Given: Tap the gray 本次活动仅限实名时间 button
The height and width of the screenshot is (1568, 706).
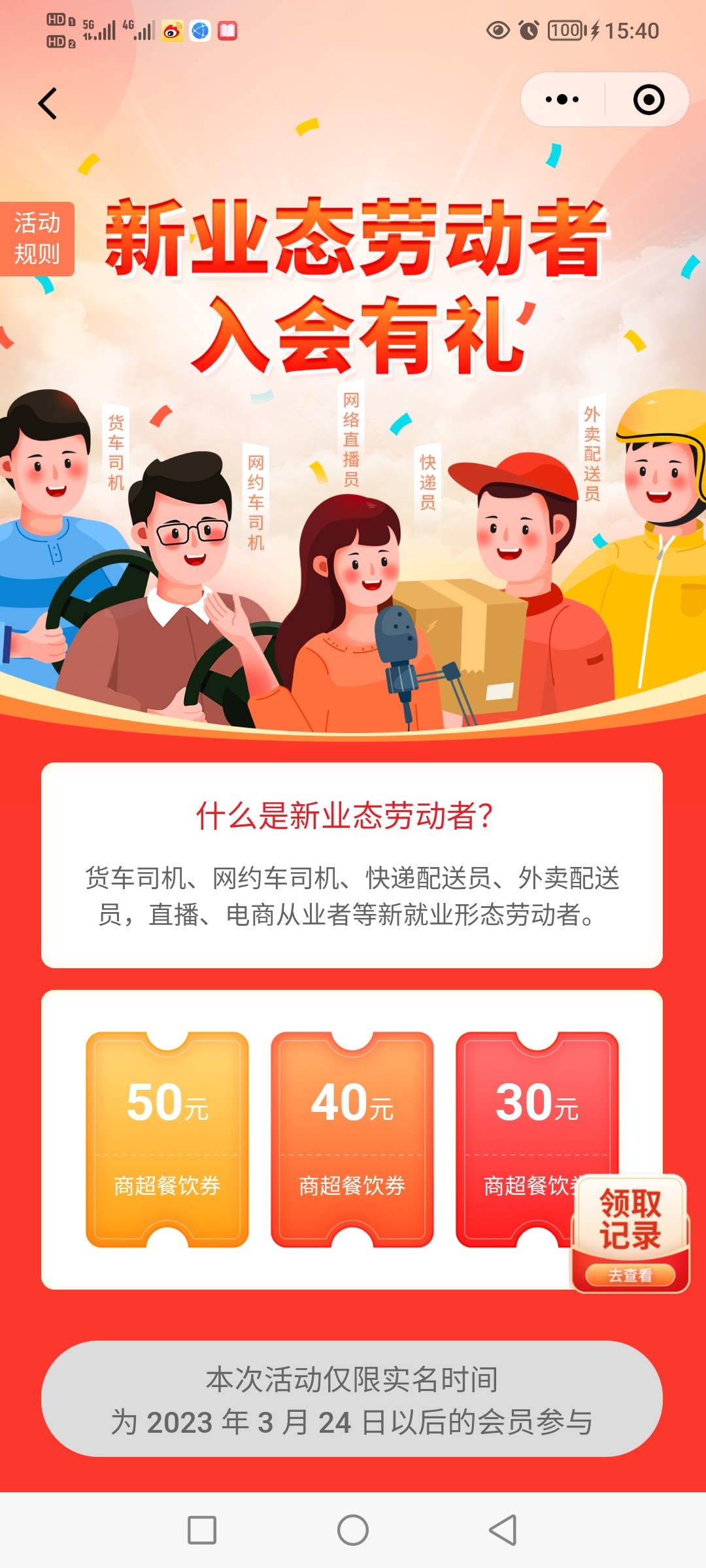Looking at the screenshot, I should click(352, 1399).
